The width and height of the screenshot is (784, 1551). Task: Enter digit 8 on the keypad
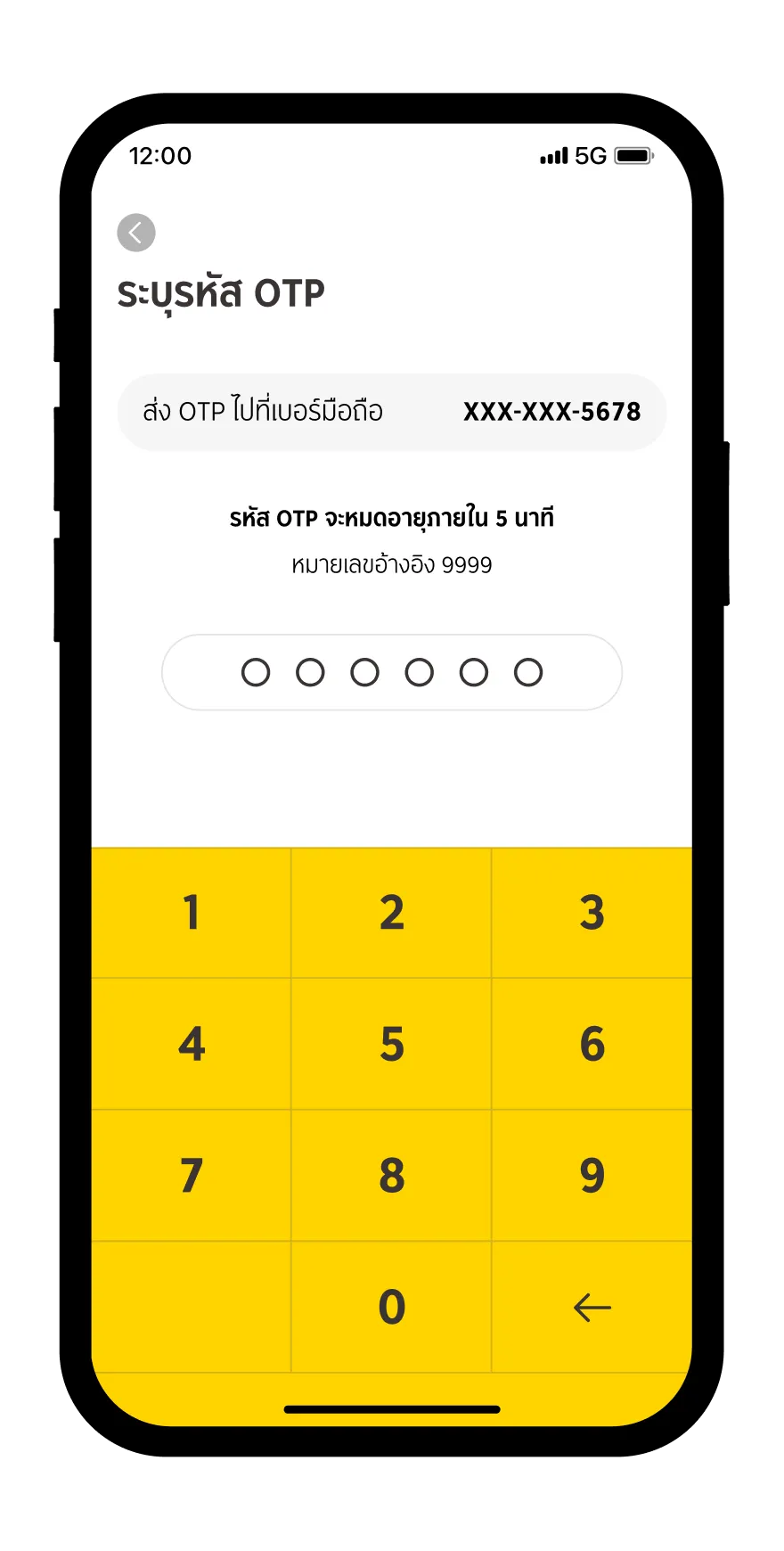click(392, 1176)
